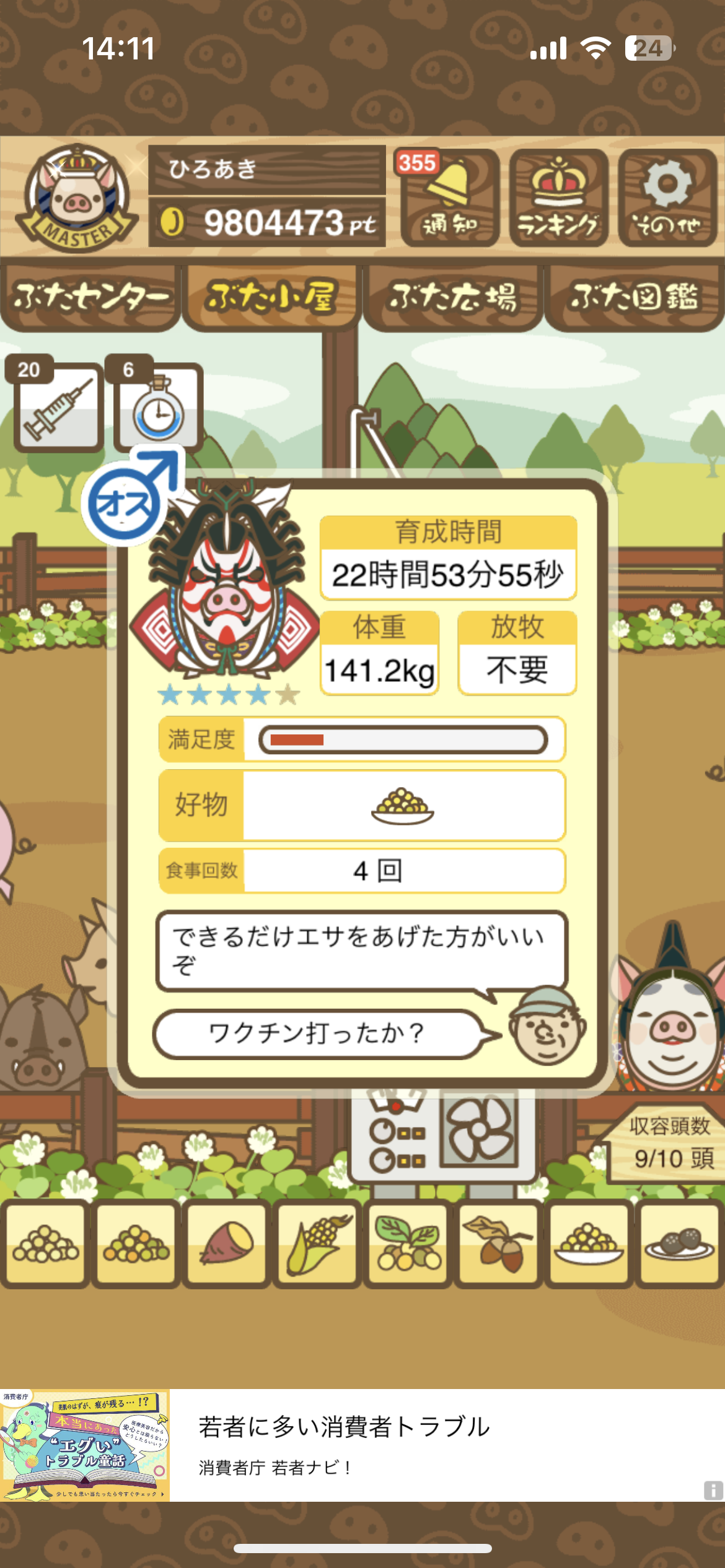This screenshot has height=1568, width=725.
Task: Switch to the ぶた小屋 tab
Action: pyautogui.click(x=271, y=298)
